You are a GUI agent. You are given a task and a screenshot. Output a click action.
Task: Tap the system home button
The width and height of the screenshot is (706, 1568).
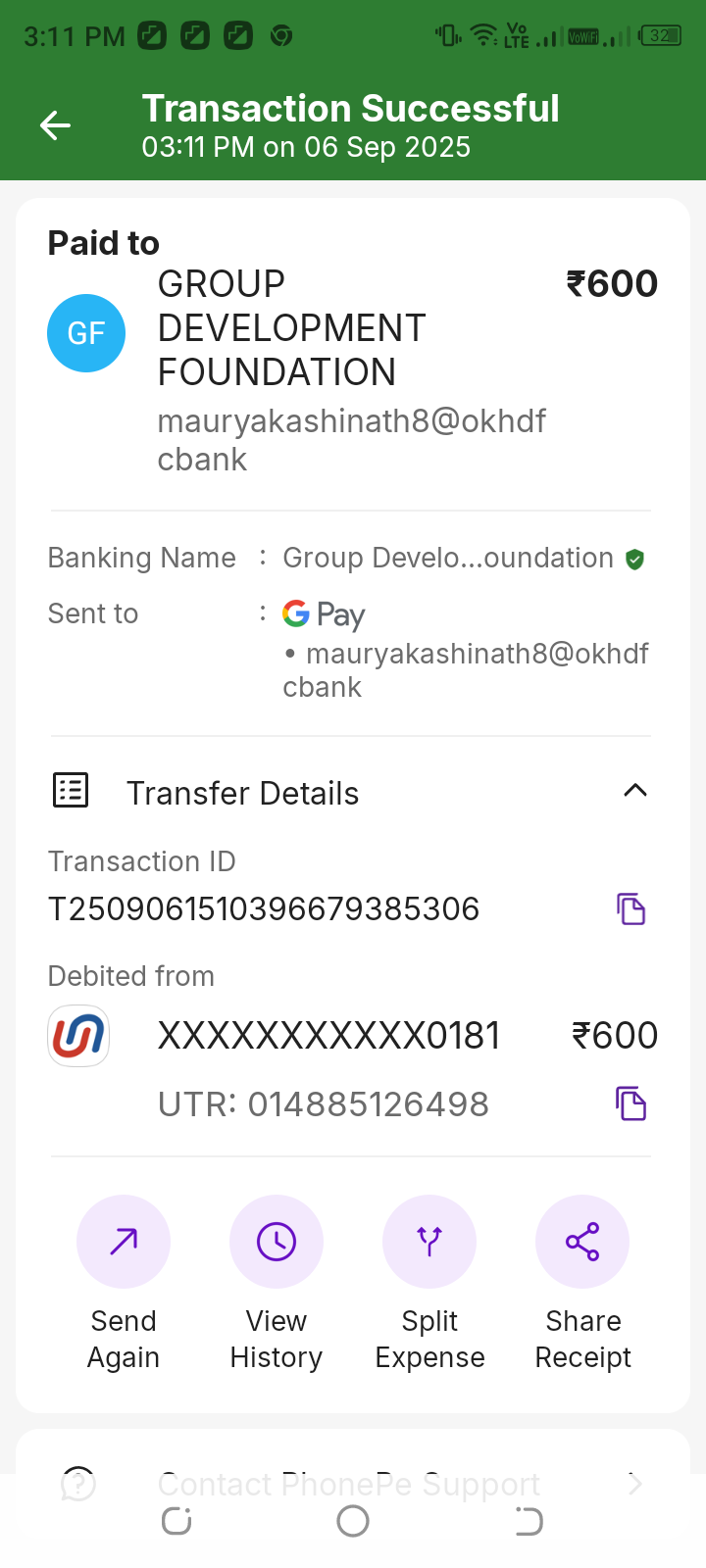tap(353, 1521)
